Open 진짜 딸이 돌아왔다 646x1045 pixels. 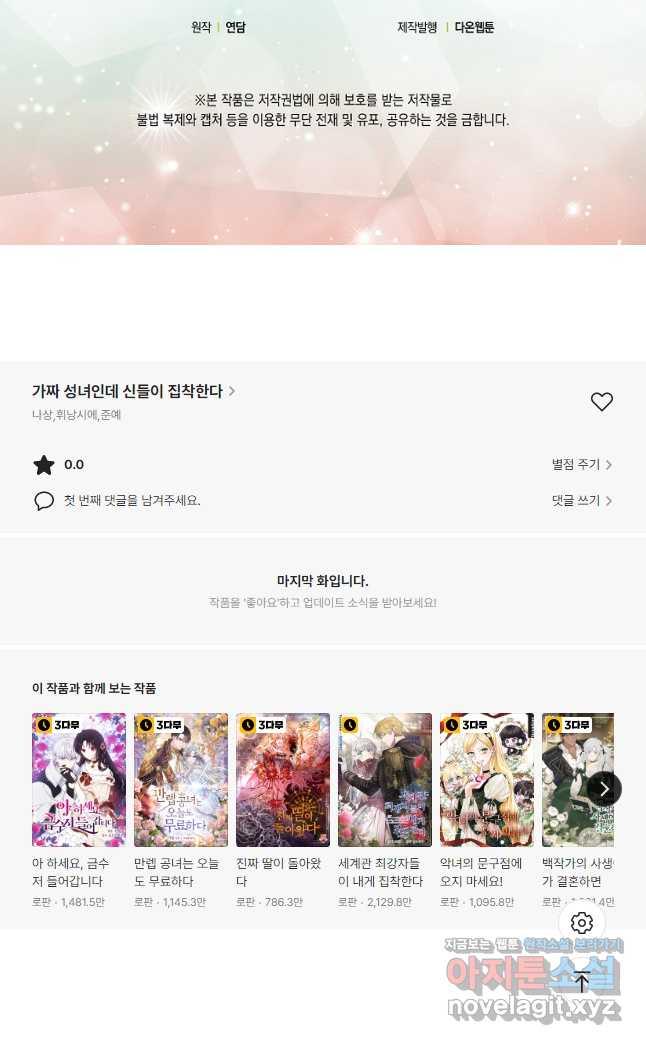tap(283, 780)
